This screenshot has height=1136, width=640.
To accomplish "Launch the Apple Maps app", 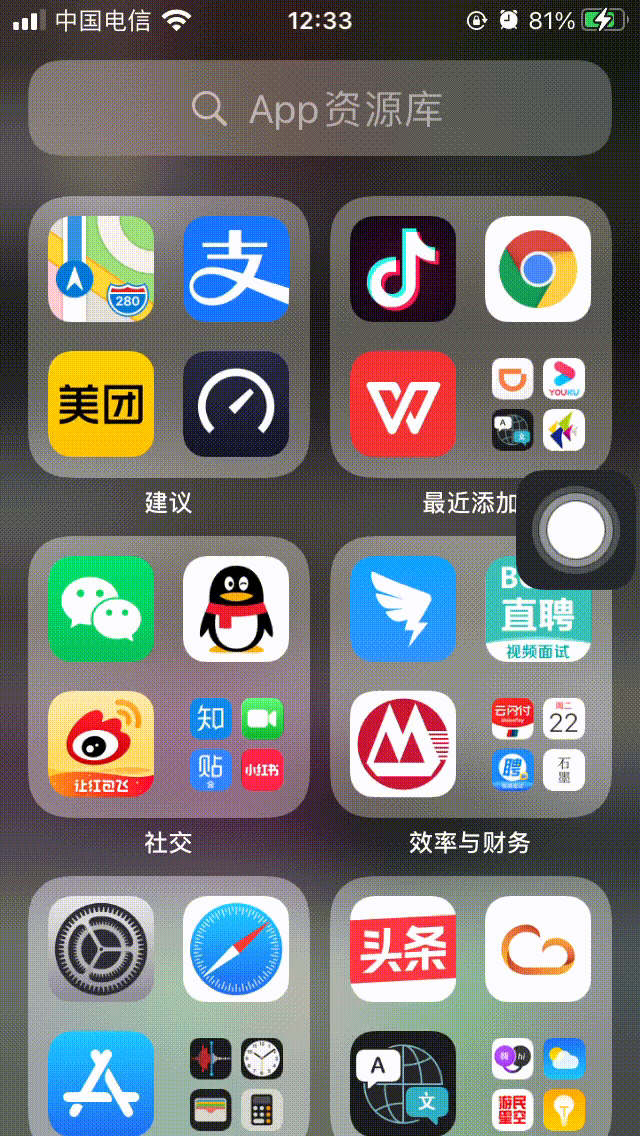I will (x=101, y=269).
